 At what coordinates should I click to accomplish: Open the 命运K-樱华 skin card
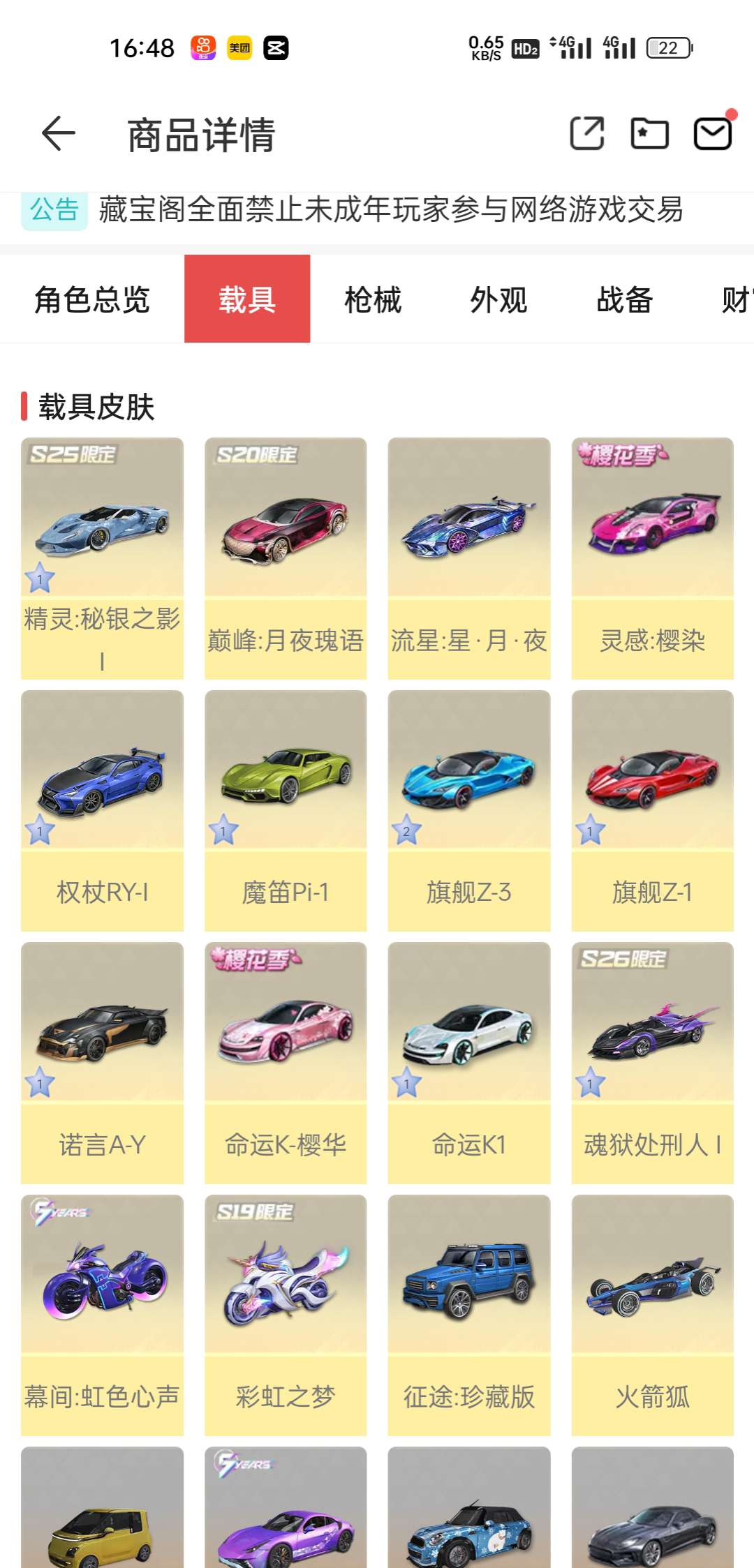click(286, 1063)
